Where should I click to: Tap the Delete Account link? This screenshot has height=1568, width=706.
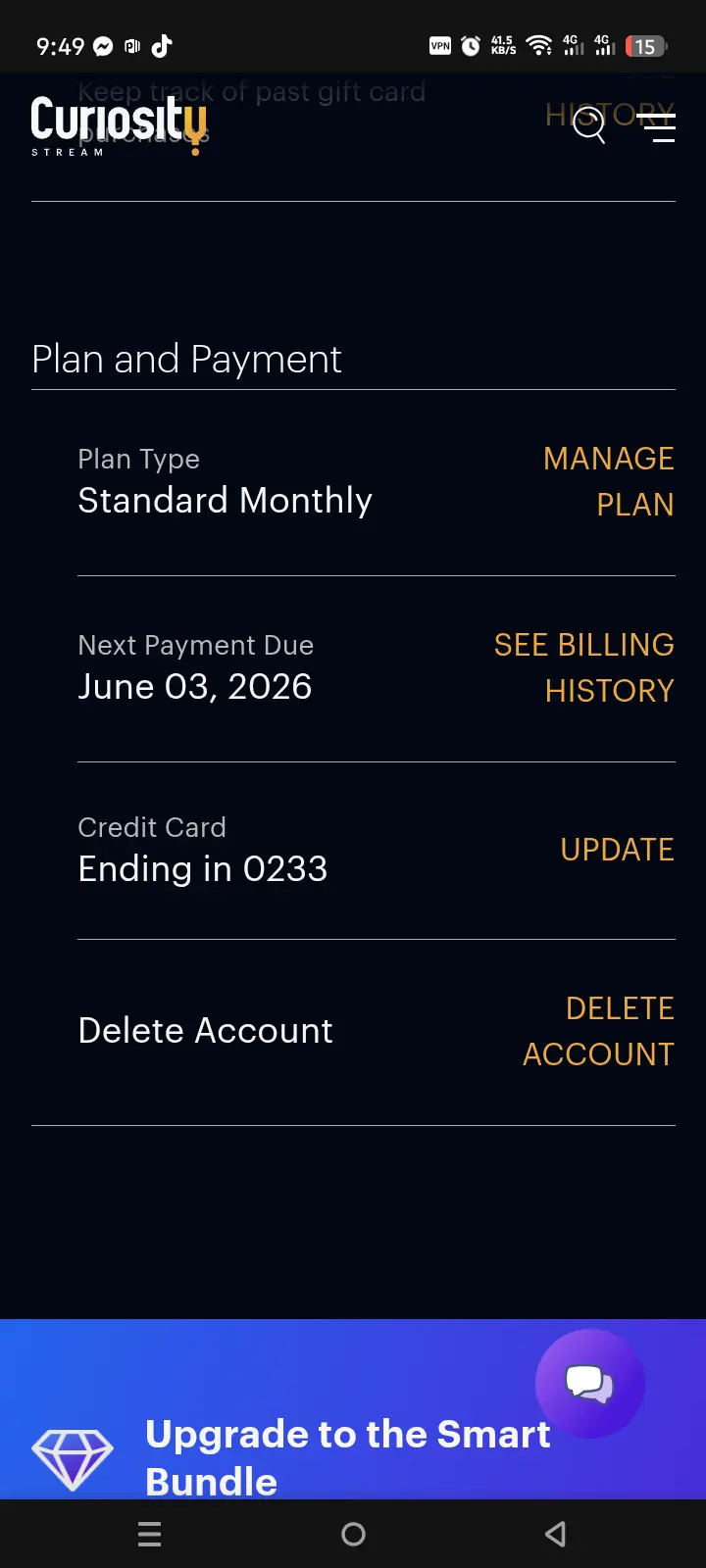pos(598,1031)
